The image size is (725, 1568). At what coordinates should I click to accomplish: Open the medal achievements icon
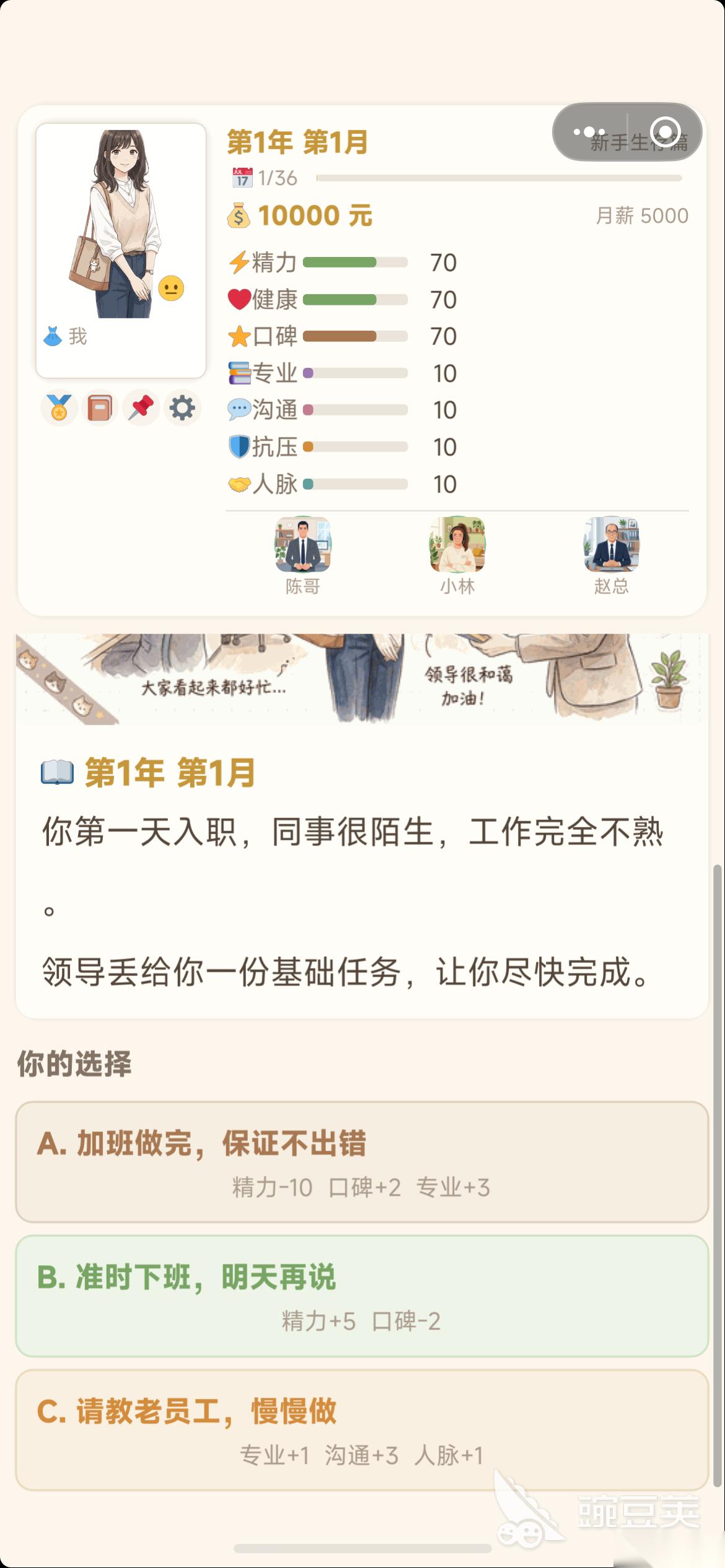59,408
